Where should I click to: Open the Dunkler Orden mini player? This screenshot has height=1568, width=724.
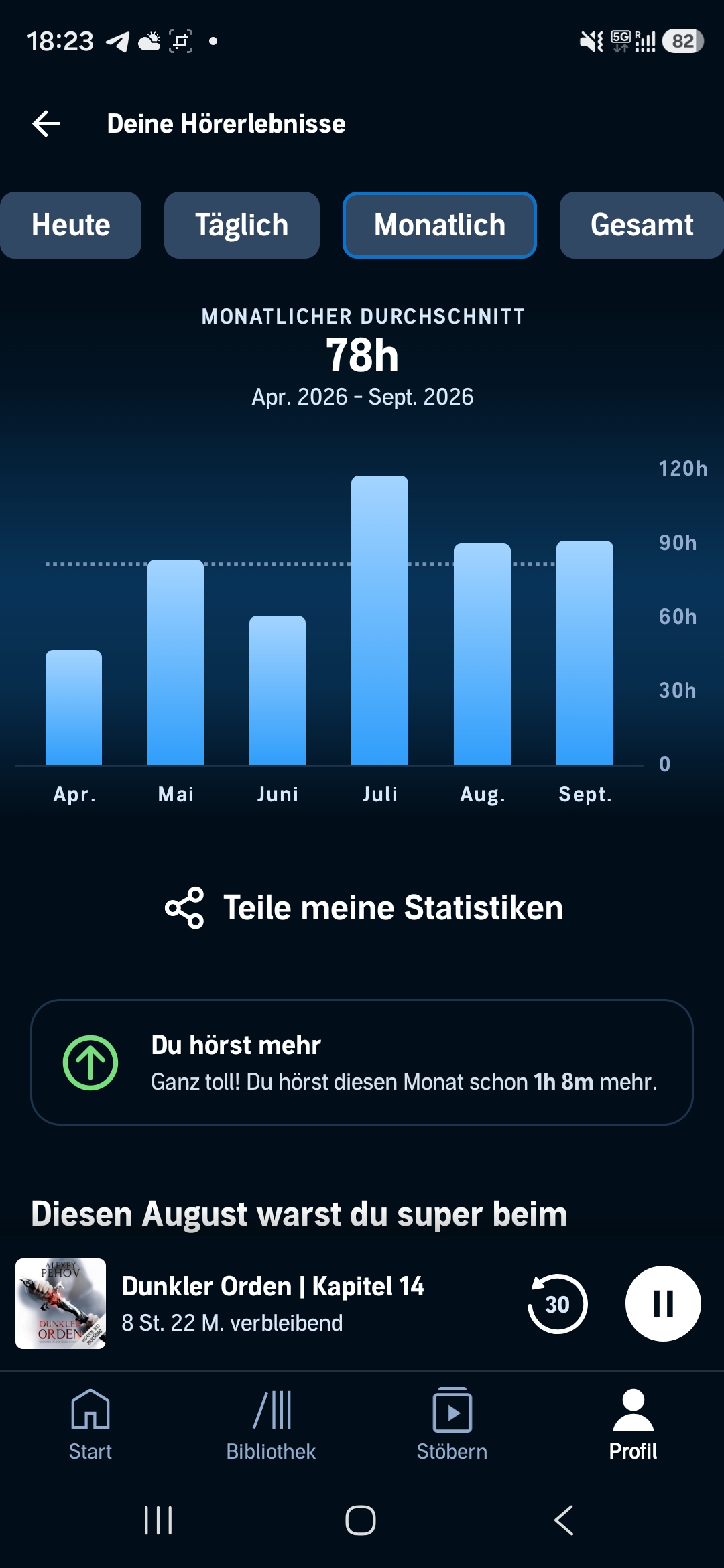point(268,1303)
